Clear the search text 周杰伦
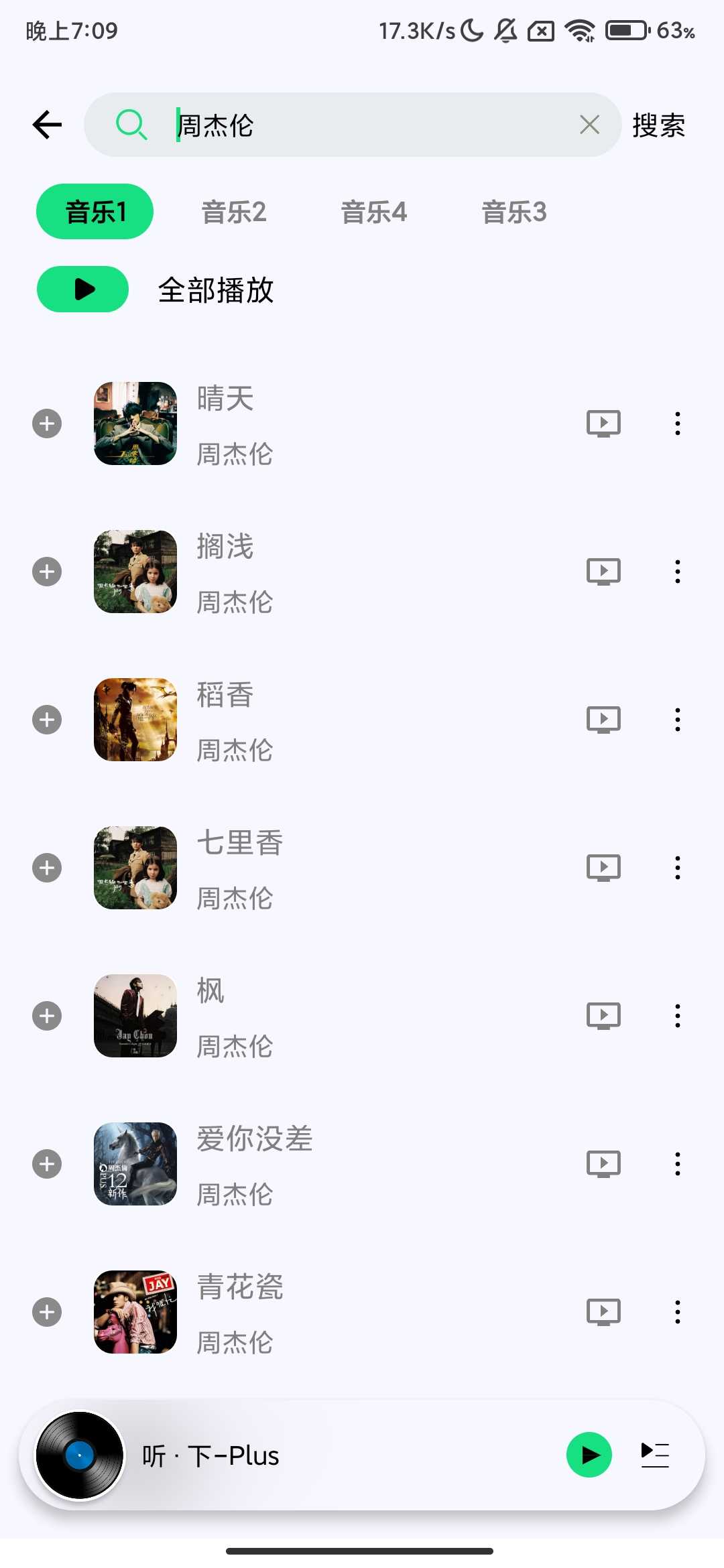This screenshot has height=1568, width=724. tap(589, 125)
